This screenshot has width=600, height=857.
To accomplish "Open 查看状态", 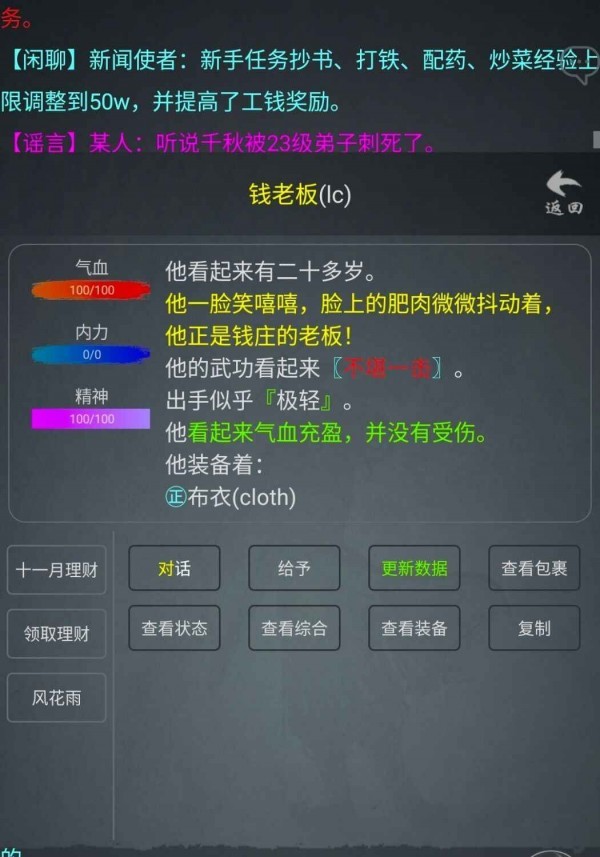I will [174, 628].
